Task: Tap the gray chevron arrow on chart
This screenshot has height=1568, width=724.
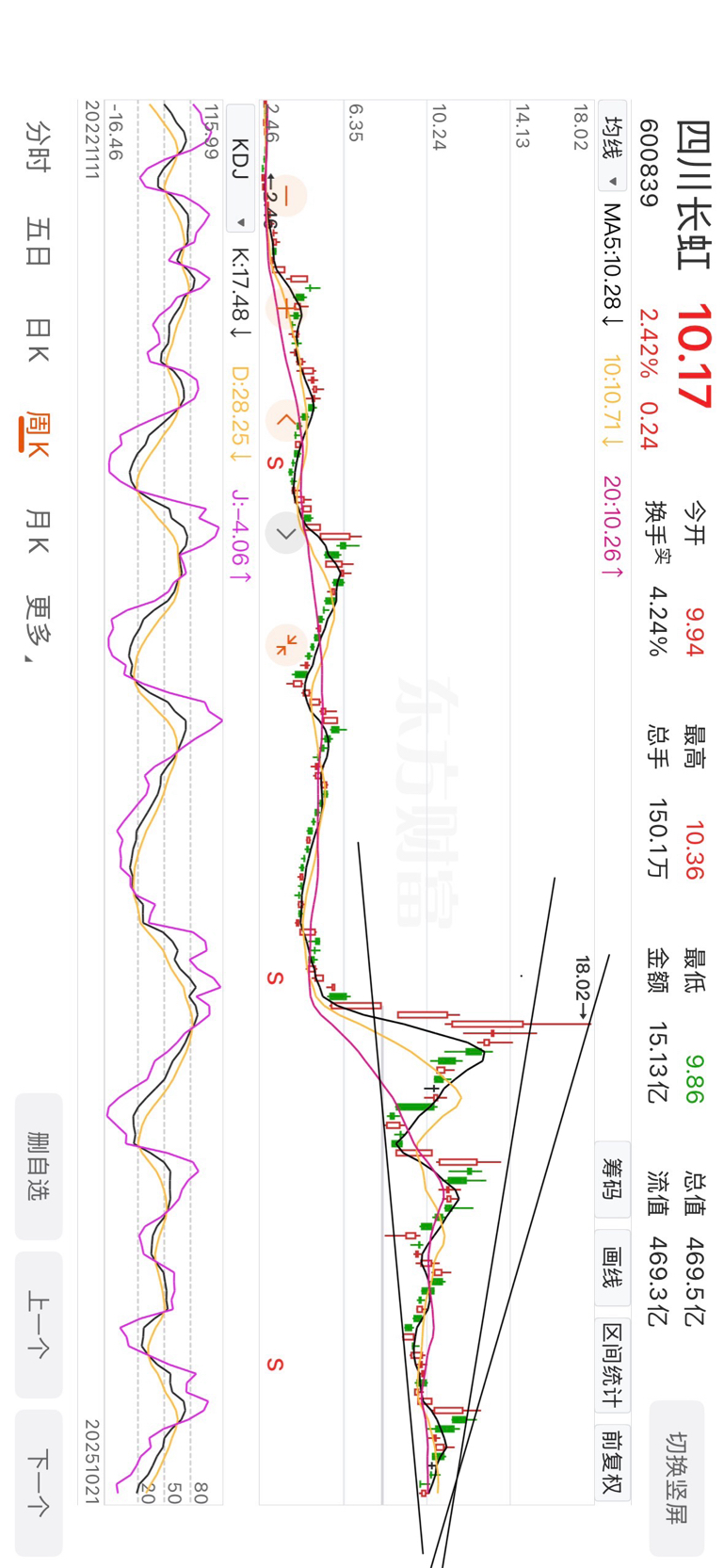Action: click(285, 533)
